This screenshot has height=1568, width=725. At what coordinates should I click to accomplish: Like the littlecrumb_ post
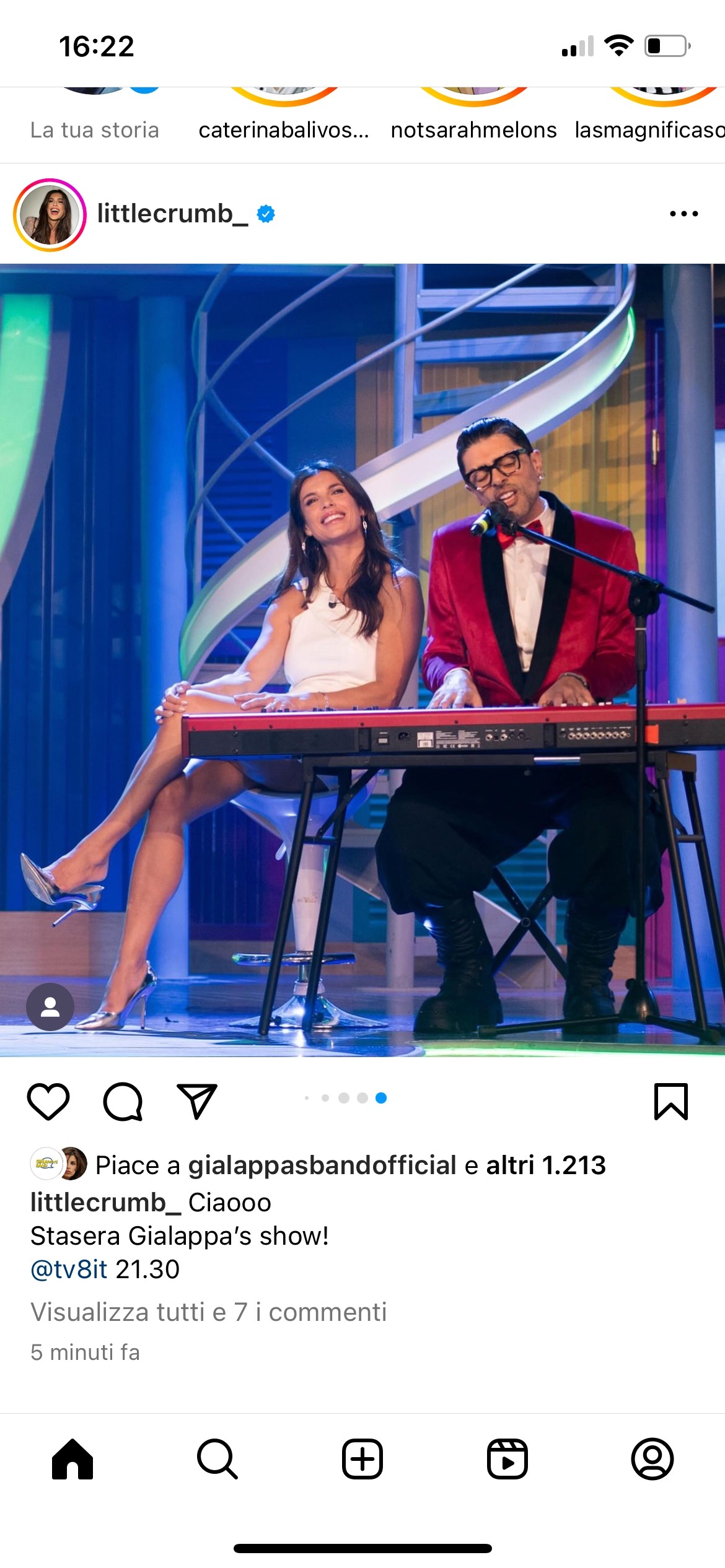click(48, 1102)
